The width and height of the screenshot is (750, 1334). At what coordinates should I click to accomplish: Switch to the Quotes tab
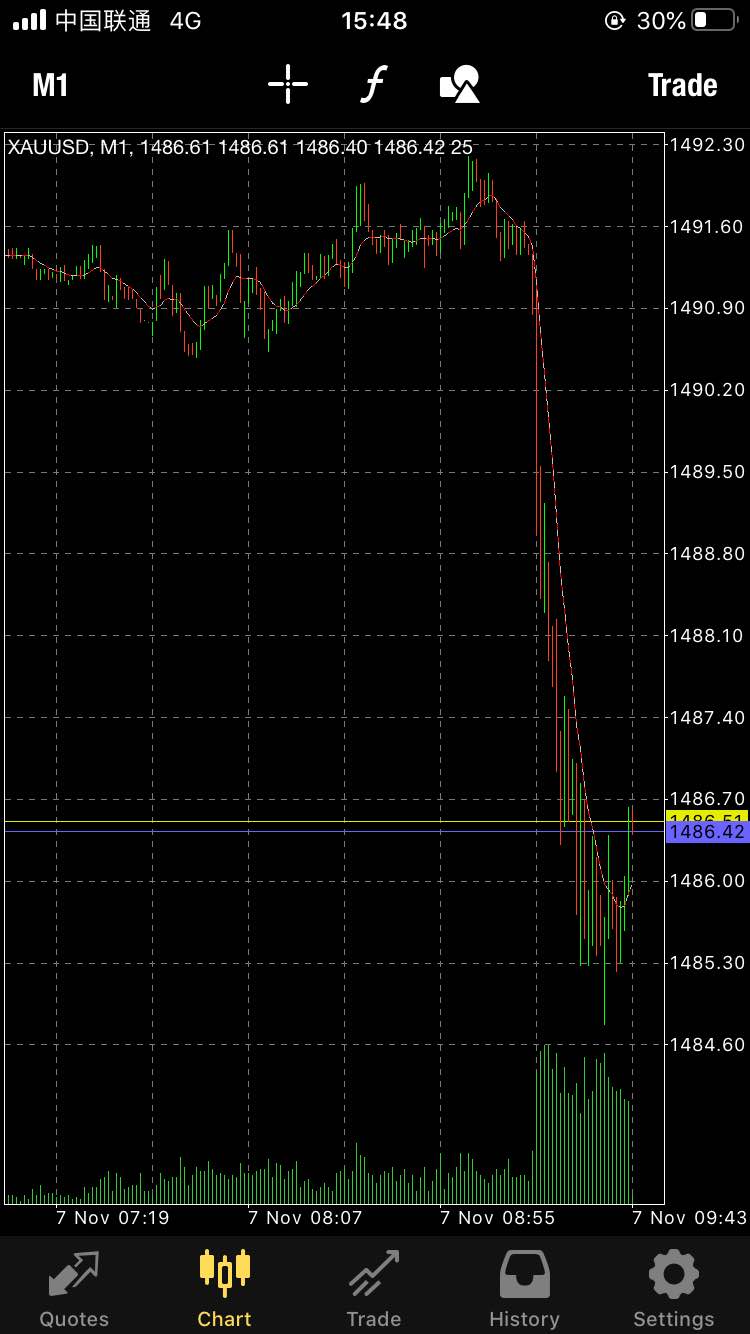(x=74, y=1288)
